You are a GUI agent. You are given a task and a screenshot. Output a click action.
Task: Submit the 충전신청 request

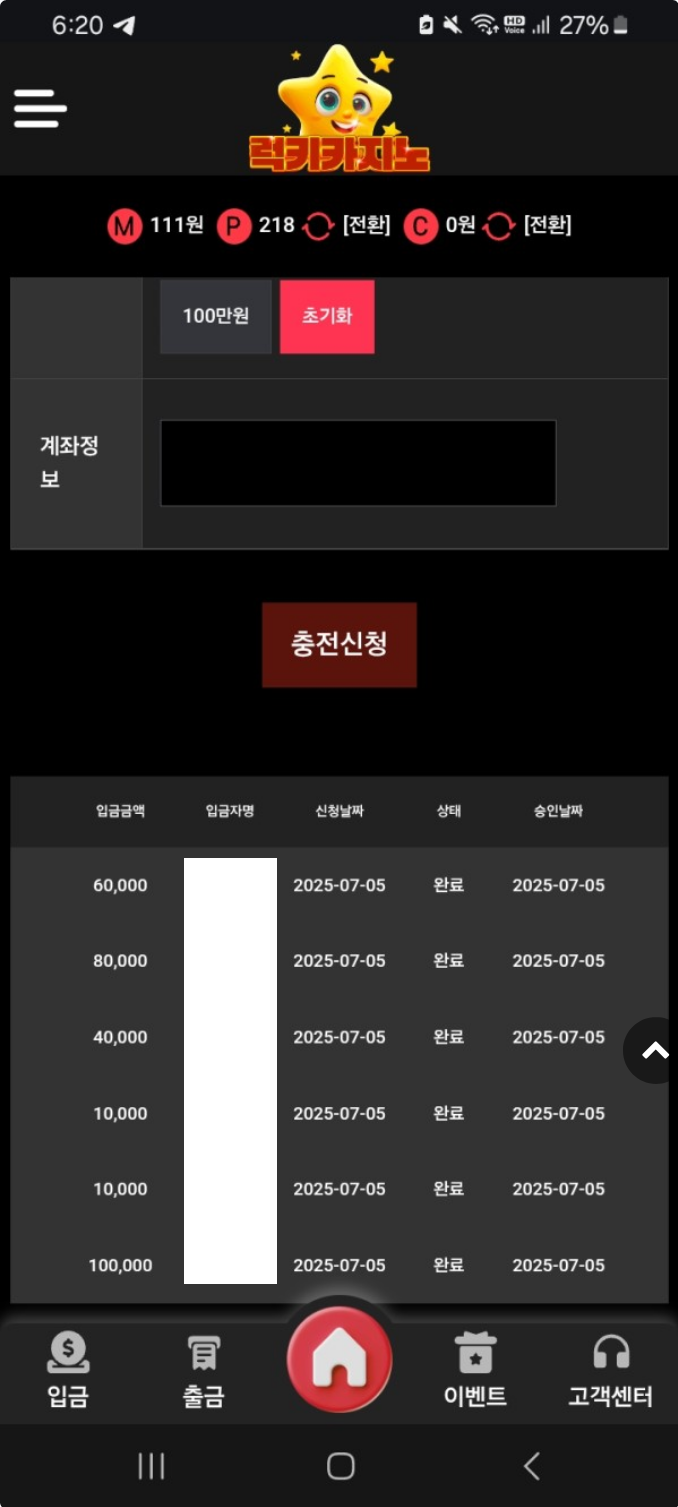[x=339, y=644]
